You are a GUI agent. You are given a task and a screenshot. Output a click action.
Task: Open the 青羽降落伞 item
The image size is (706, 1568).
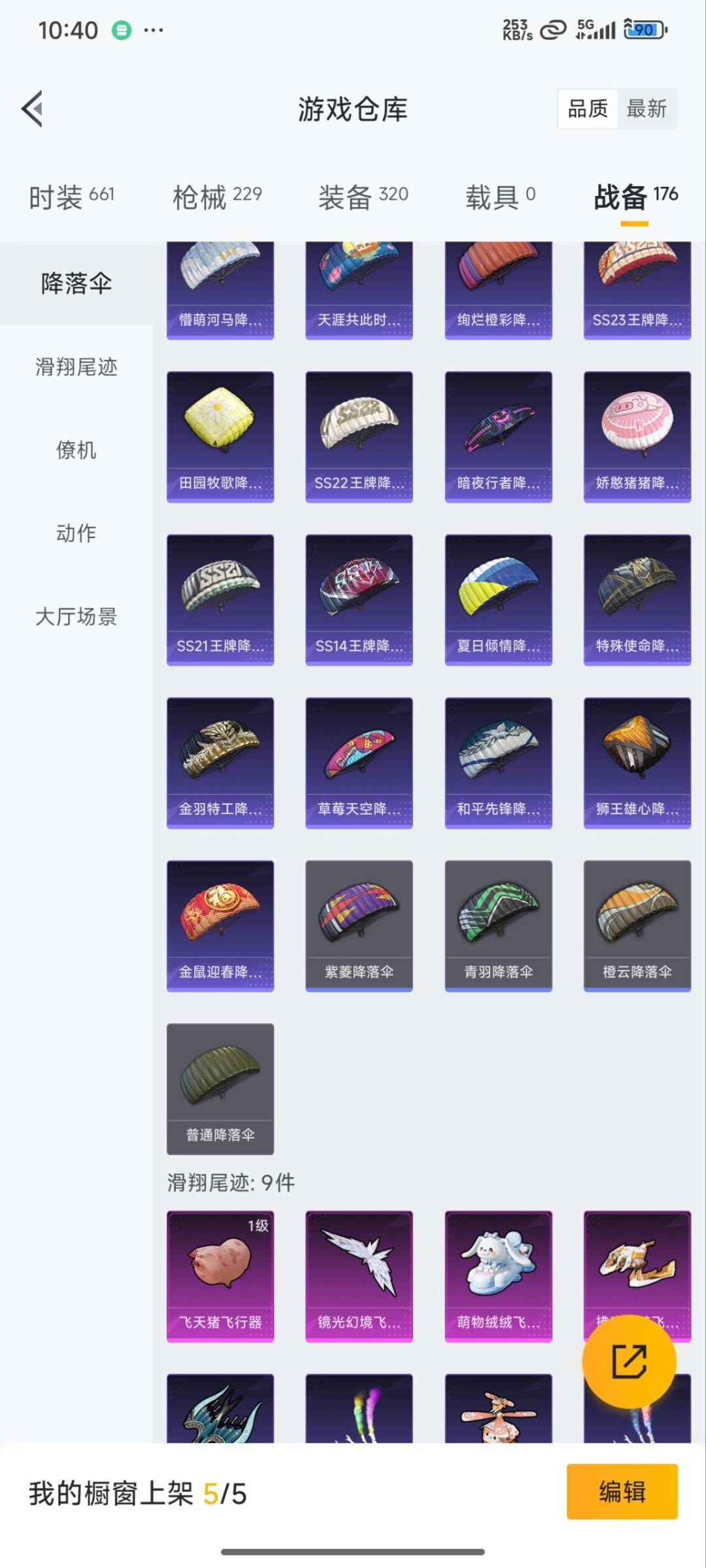pos(498,925)
